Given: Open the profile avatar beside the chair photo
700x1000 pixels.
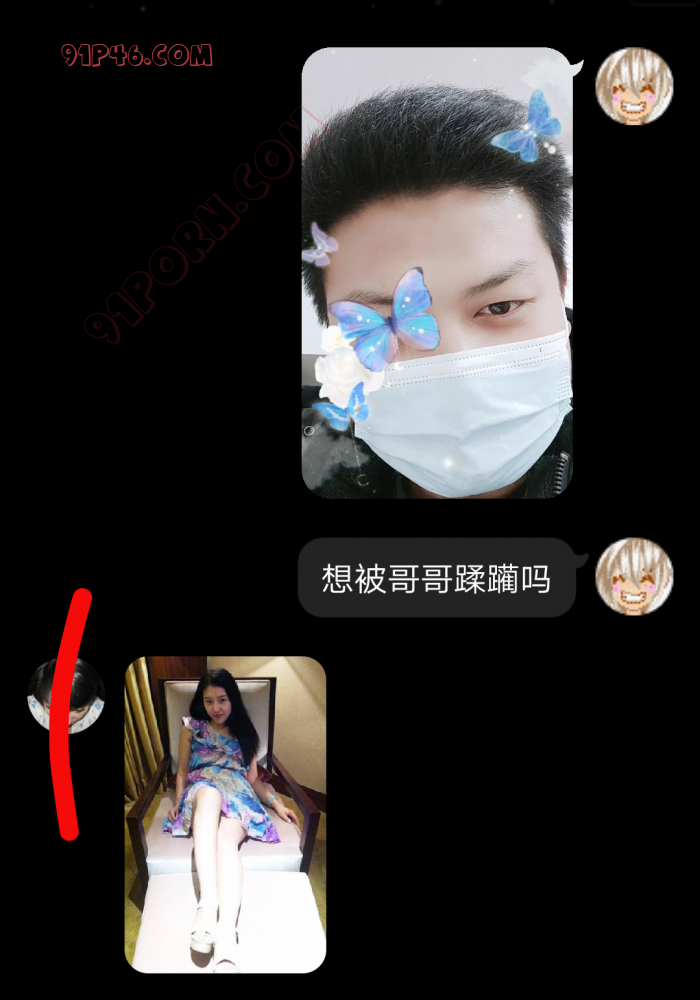Looking at the screenshot, I should click(x=66, y=696).
